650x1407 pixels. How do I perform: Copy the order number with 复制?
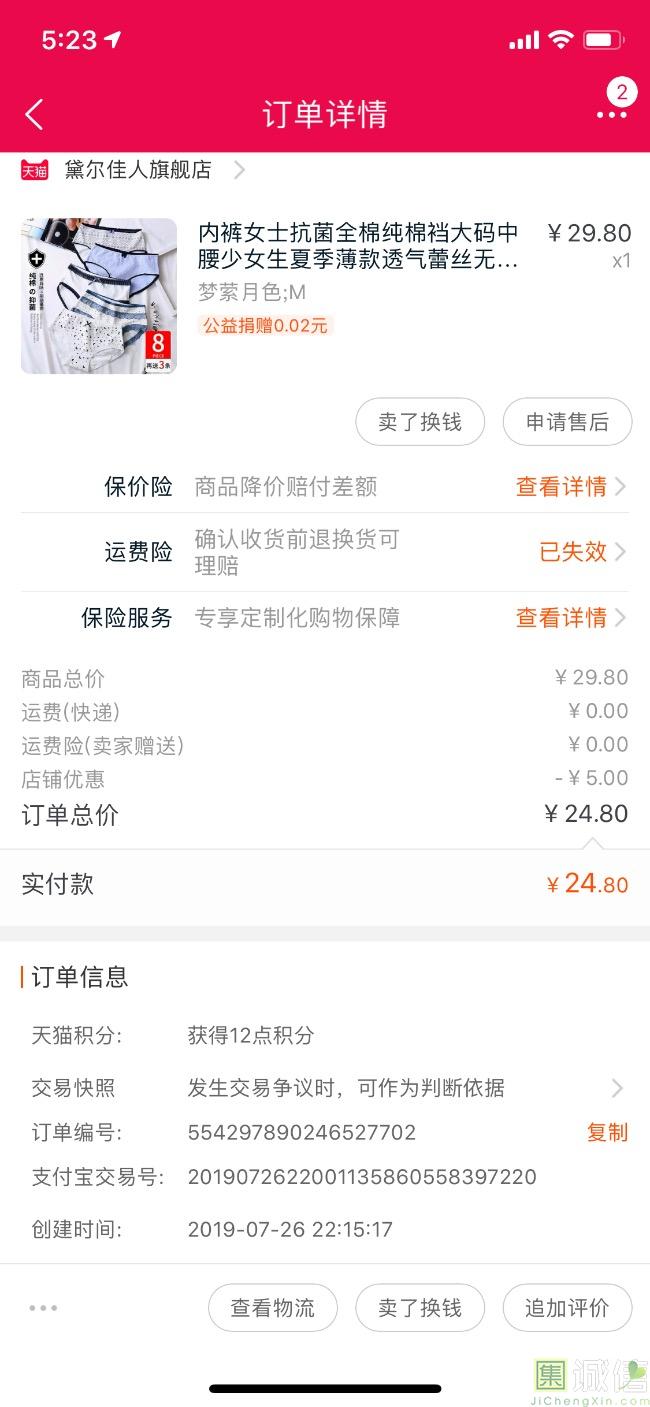click(607, 1132)
